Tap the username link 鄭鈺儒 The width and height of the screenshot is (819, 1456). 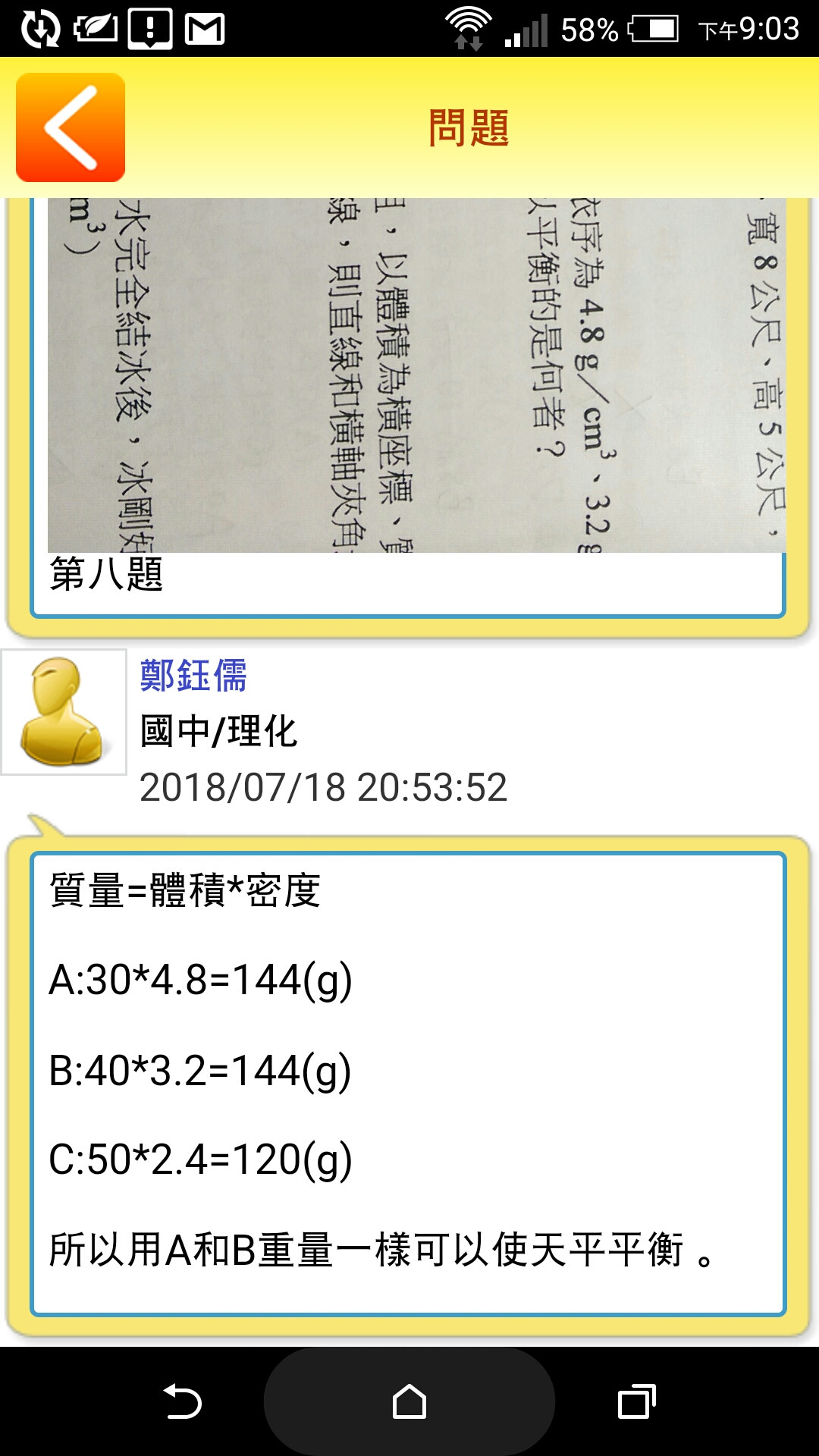click(x=193, y=675)
